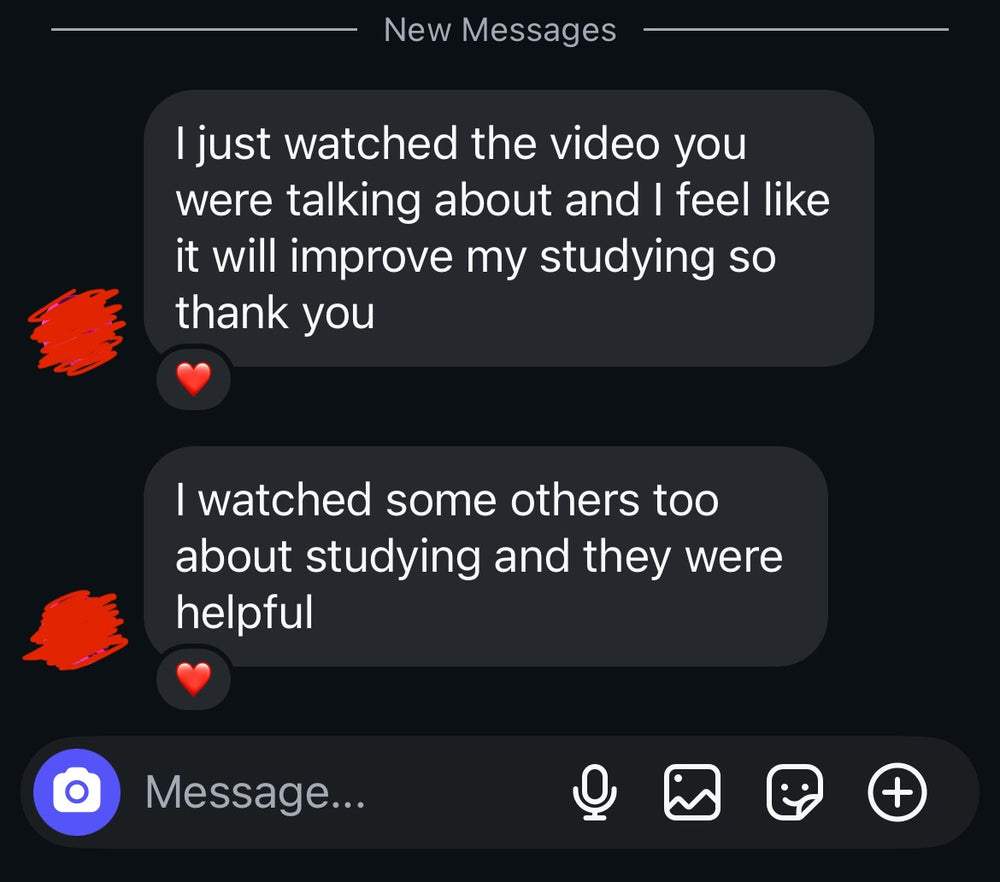This screenshot has width=1000, height=882.
Task: Open the plus menu for more options
Action: (x=897, y=793)
